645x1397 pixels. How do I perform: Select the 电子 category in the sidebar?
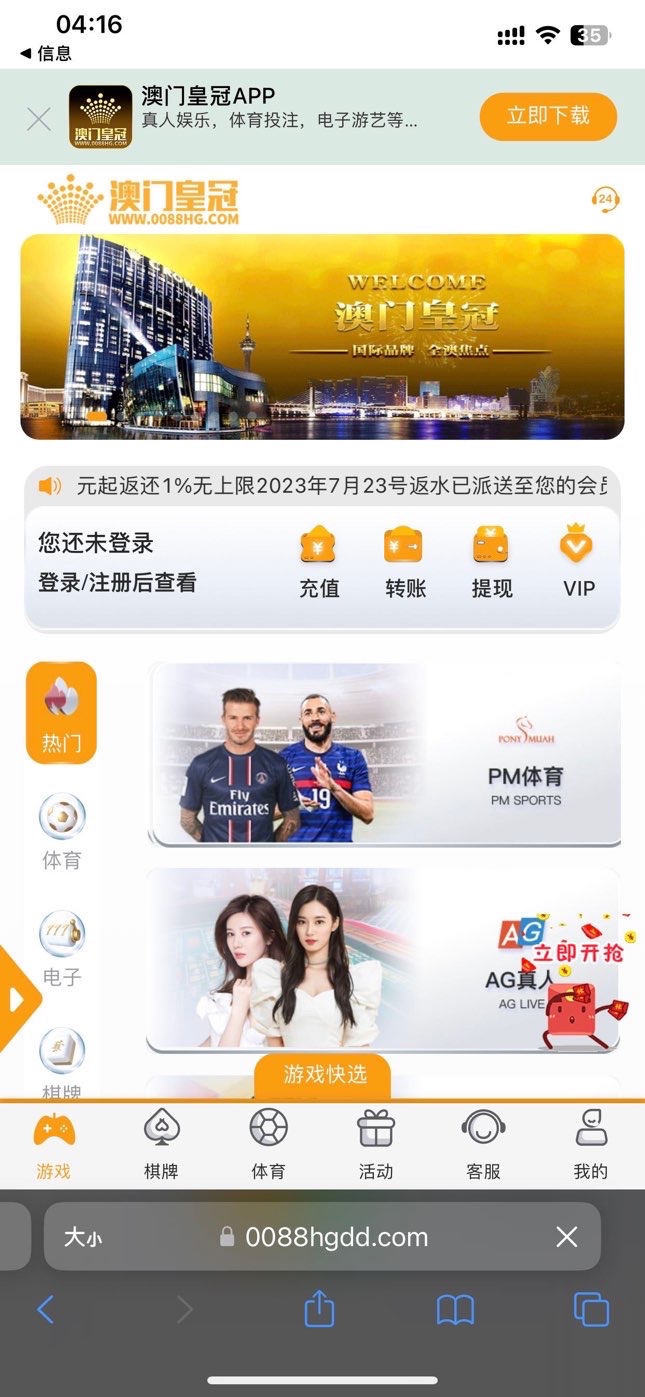pyautogui.click(x=61, y=948)
